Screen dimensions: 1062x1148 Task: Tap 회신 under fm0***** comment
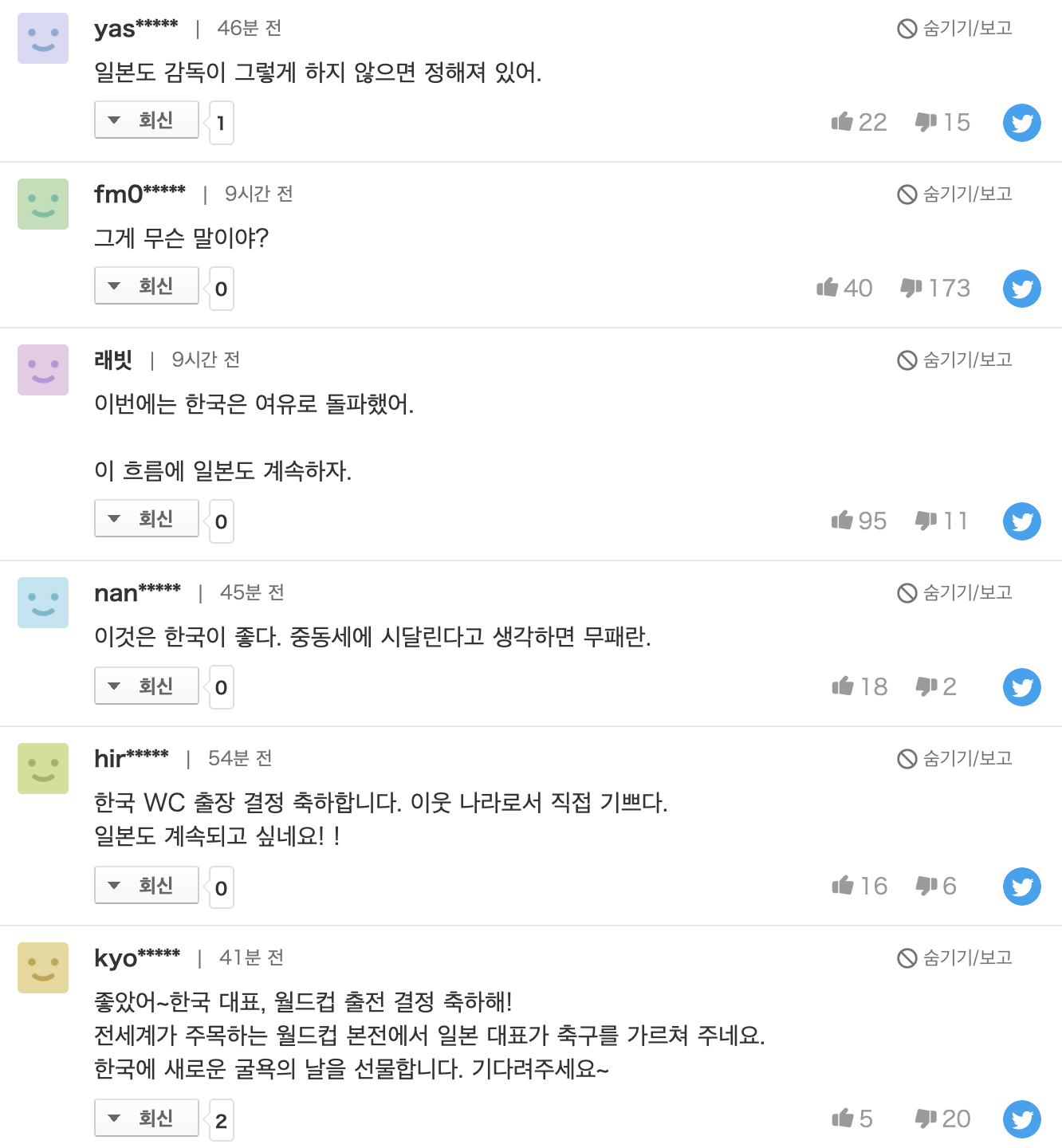click(147, 286)
